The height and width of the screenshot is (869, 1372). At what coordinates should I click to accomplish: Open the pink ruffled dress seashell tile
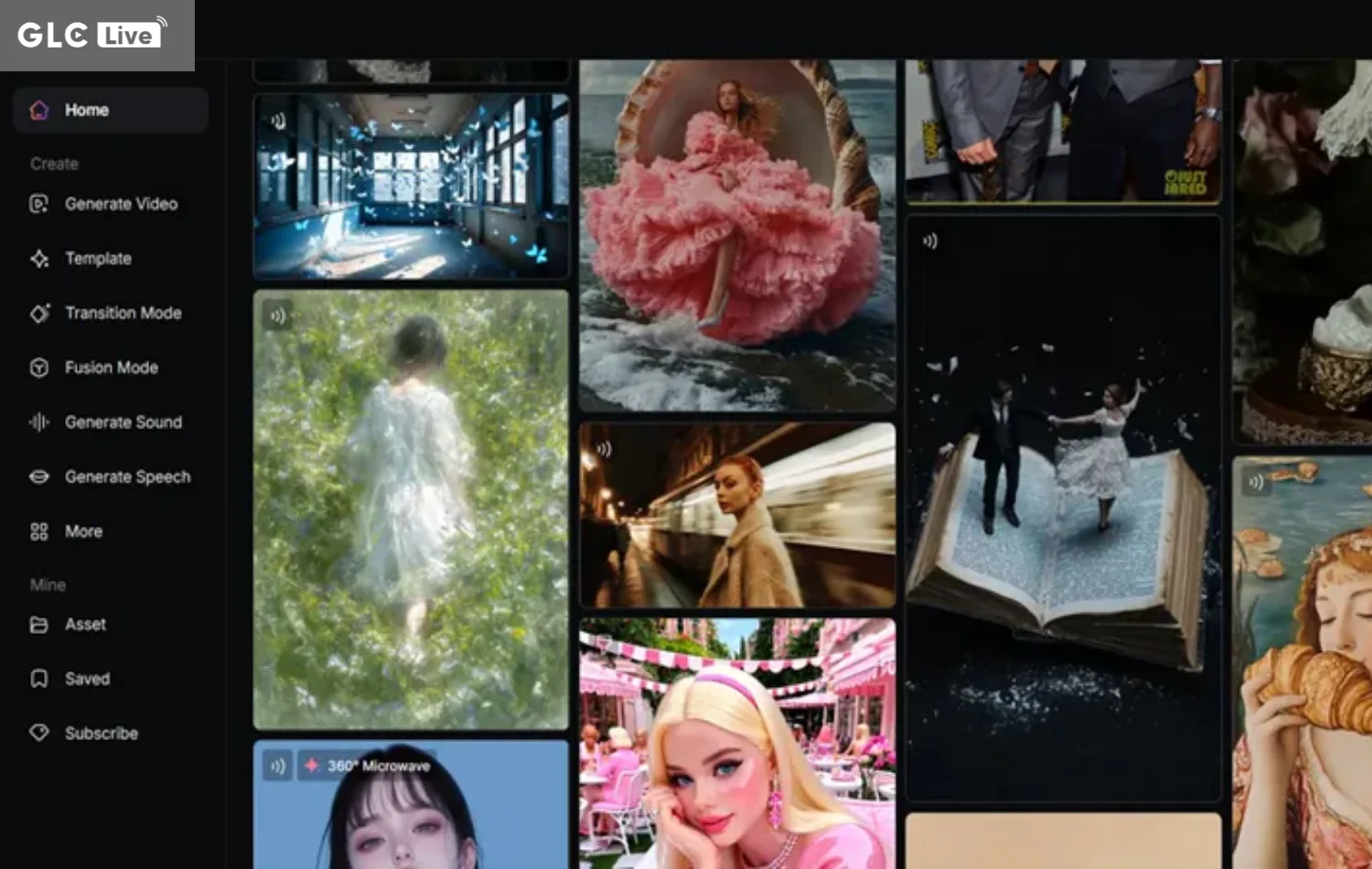[x=737, y=235]
